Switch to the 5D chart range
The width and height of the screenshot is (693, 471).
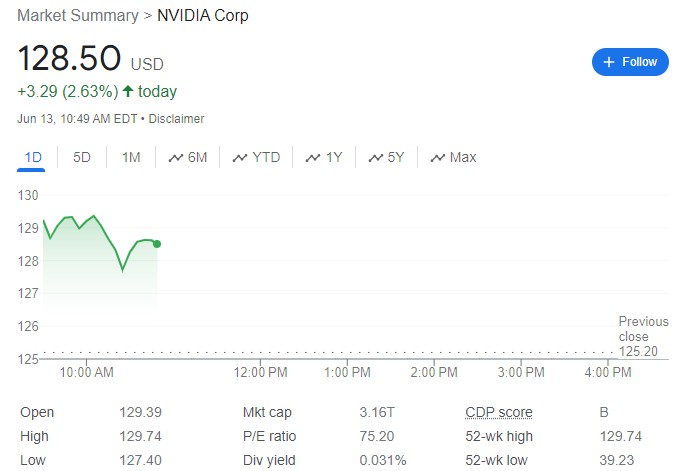click(82, 157)
